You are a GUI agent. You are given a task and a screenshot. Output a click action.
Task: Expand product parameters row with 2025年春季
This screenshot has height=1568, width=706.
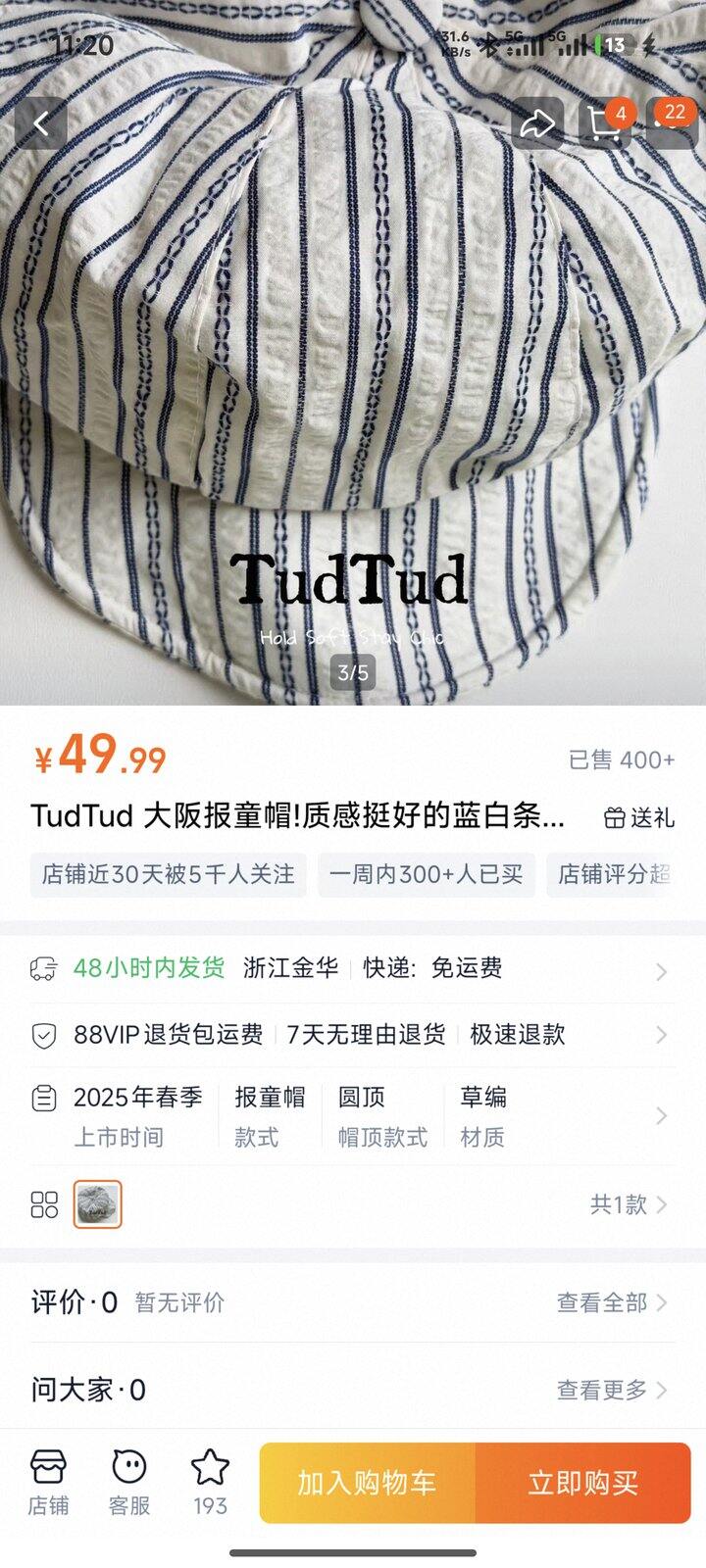pos(351,1115)
